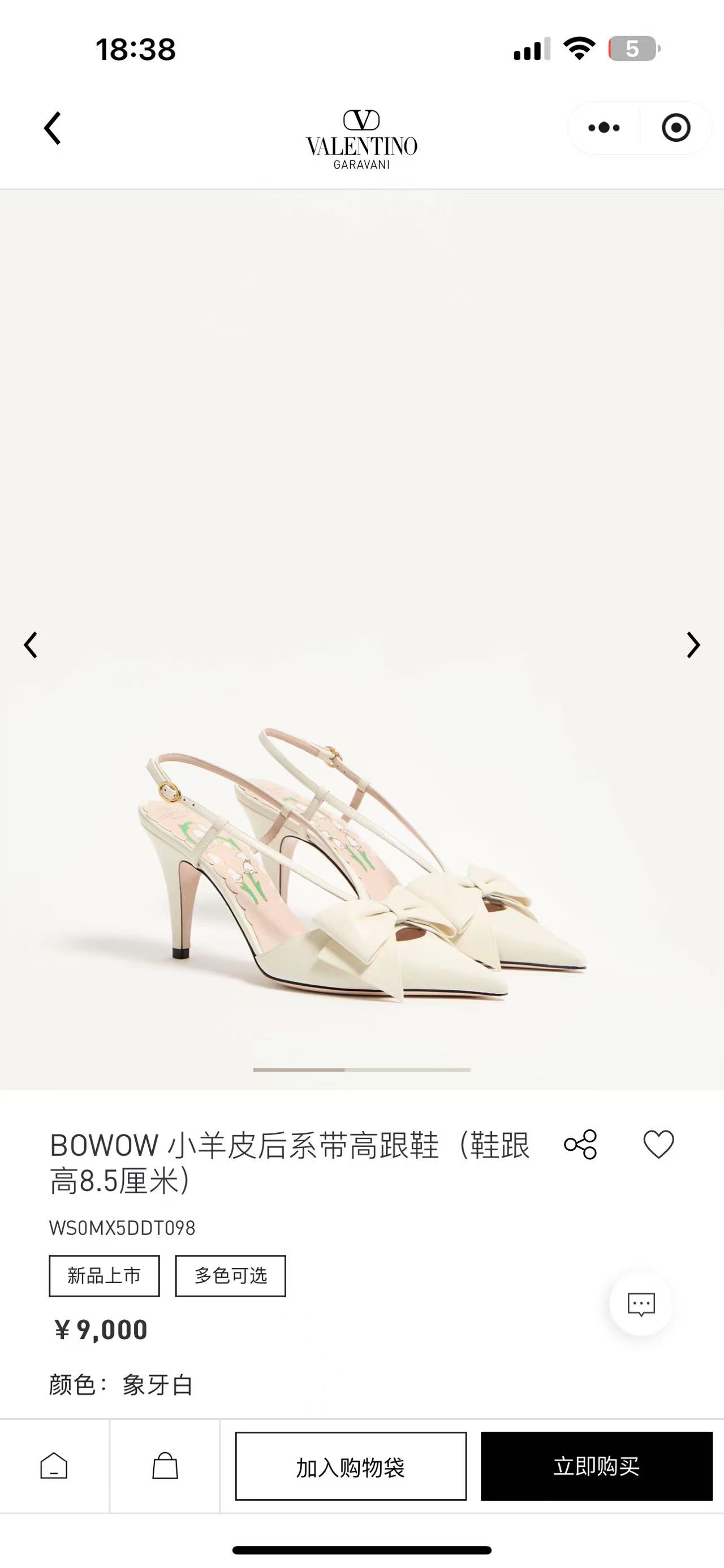Open the mini program three-dot menu

[x=604, y=128]
